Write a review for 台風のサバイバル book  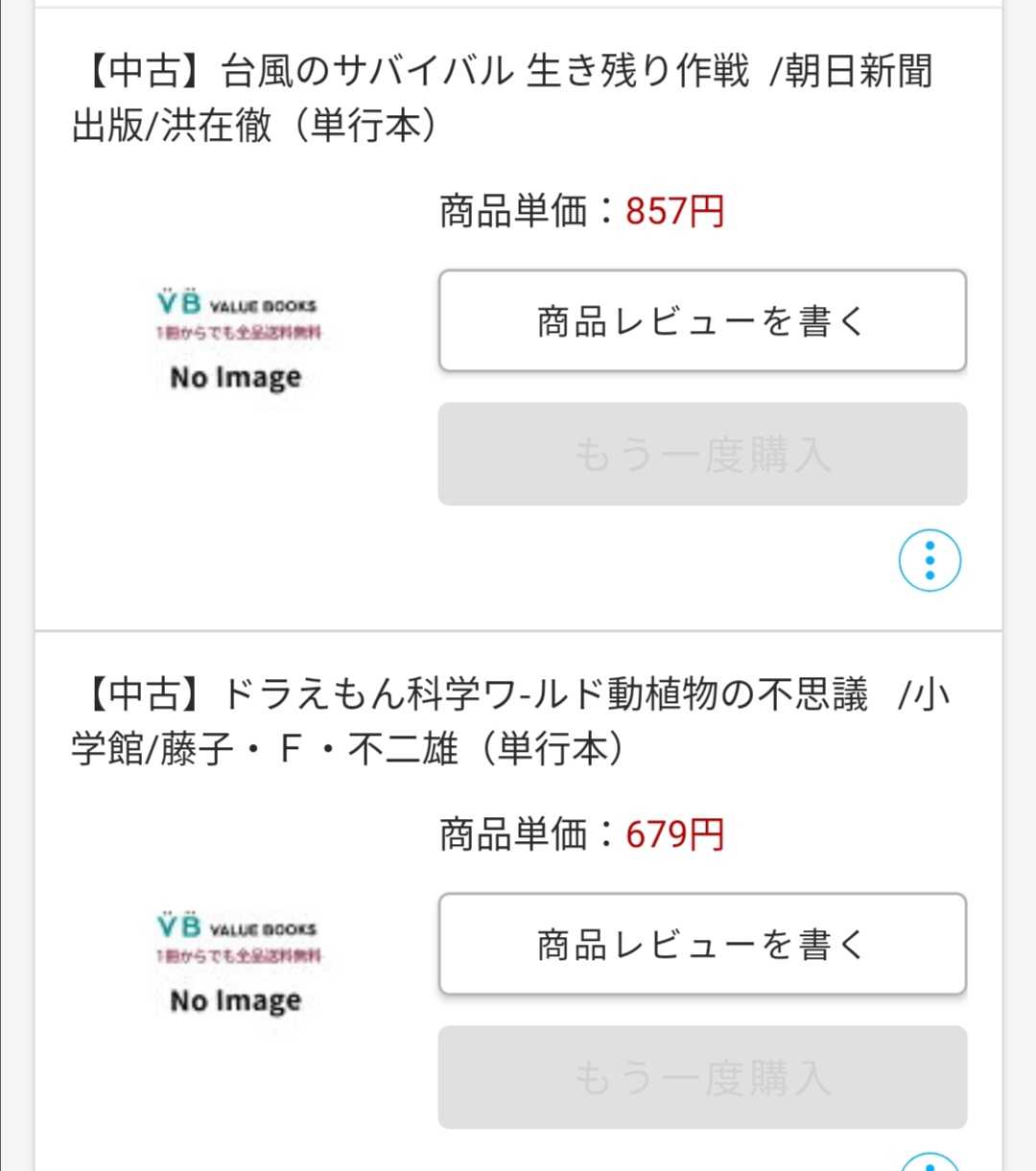[702, 320]
